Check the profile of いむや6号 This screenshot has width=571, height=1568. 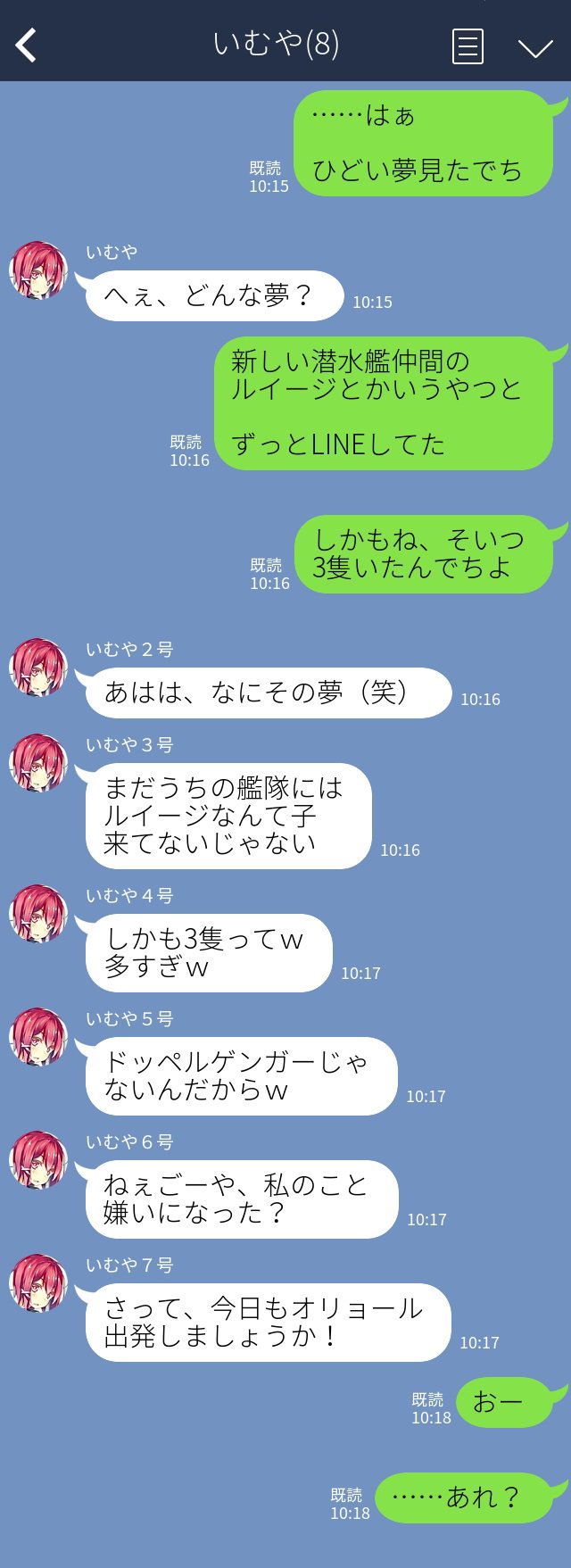click(x=38, y=1160)
